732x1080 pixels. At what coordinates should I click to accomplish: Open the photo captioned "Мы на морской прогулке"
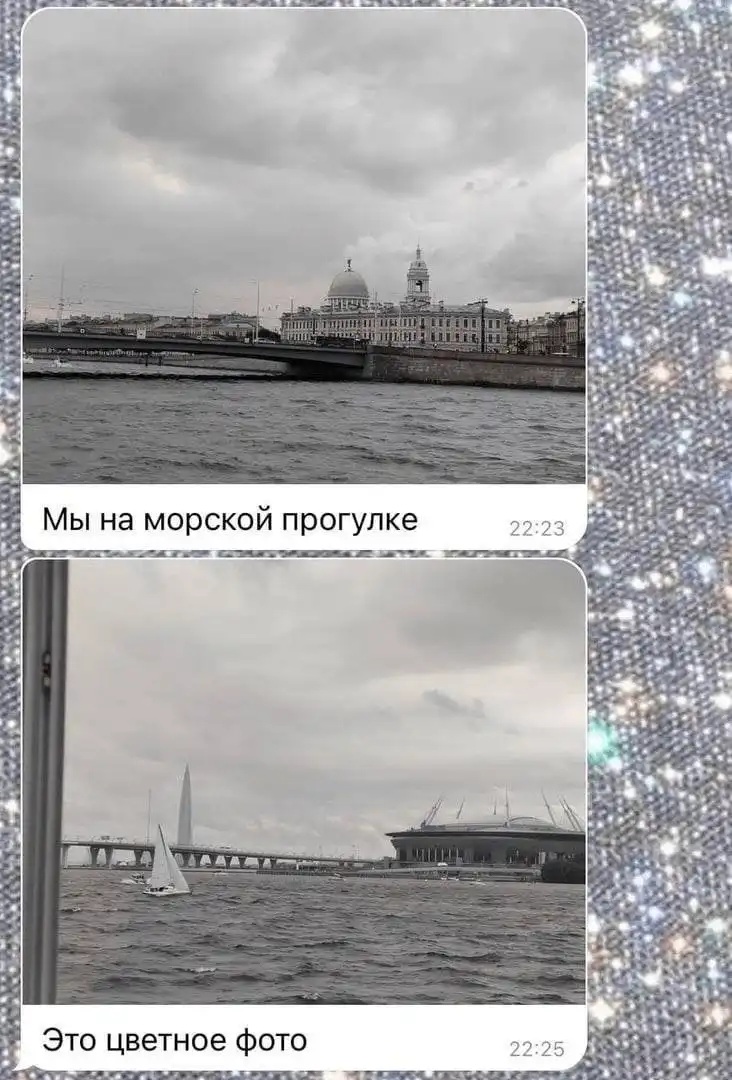click(303, 247)
